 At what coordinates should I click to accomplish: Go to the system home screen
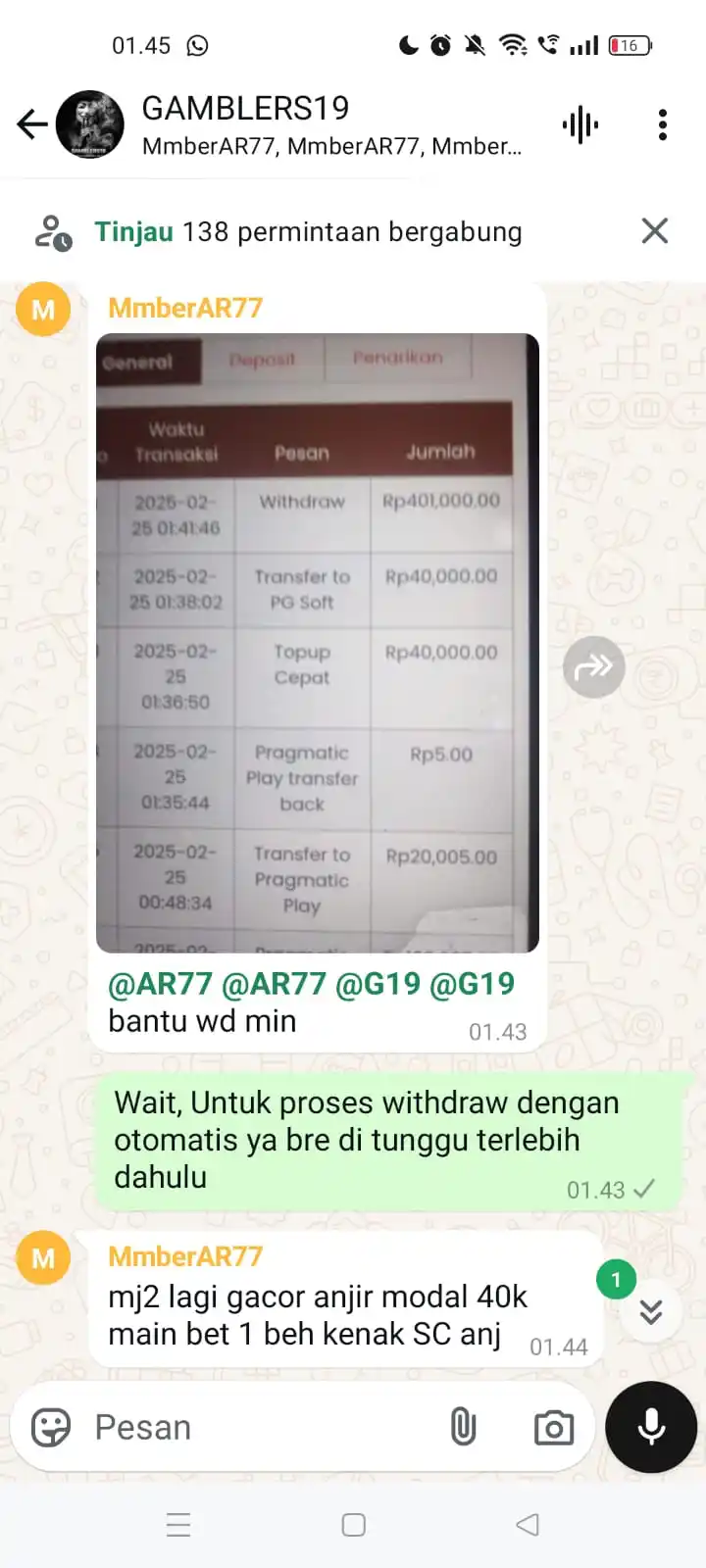[354, 1525]
